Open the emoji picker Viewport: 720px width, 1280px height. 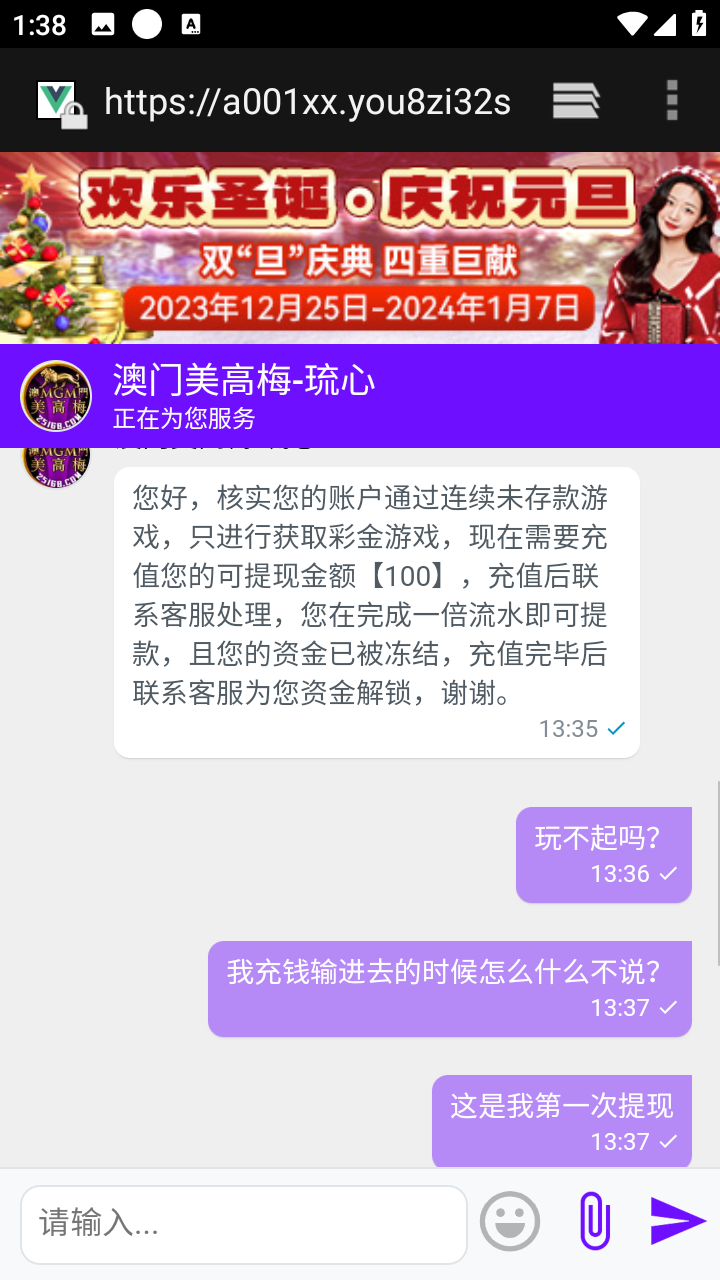[510, 1221]
